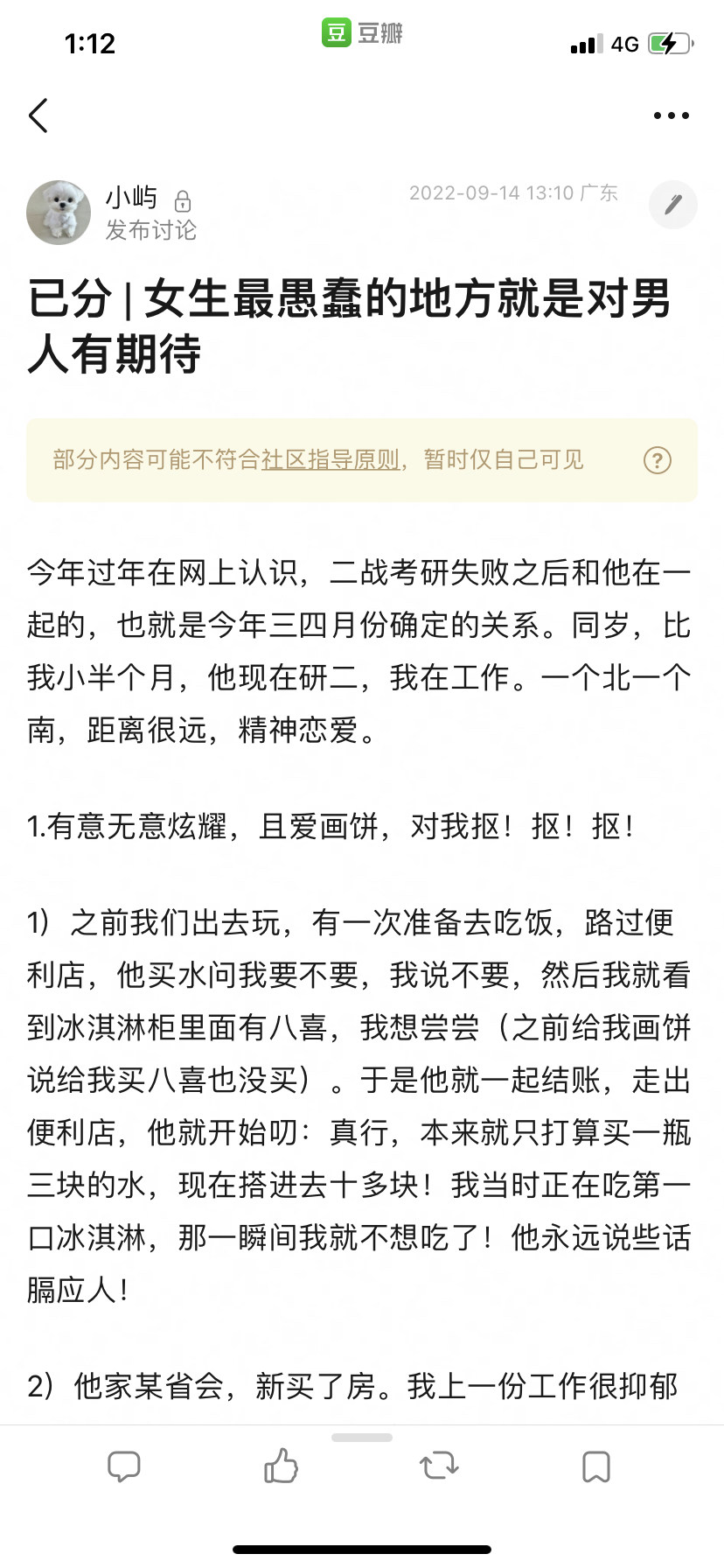Tap the question mark help icon

(658, 460)
